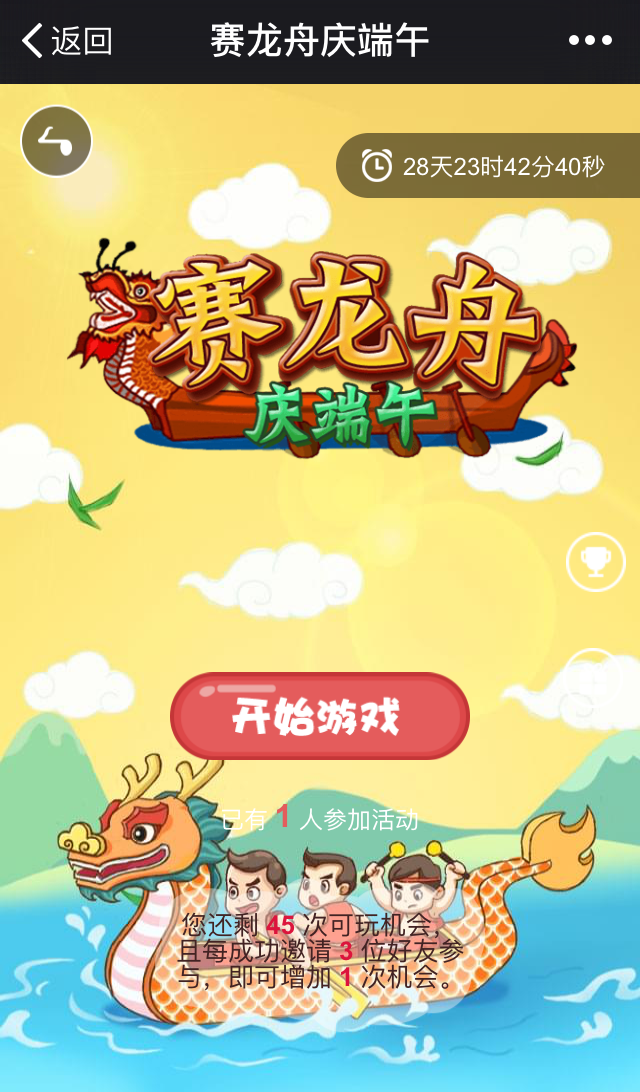Tap the round arrow icon at top left
Screen dimensions: 640x1092
(x=56, y=142)
